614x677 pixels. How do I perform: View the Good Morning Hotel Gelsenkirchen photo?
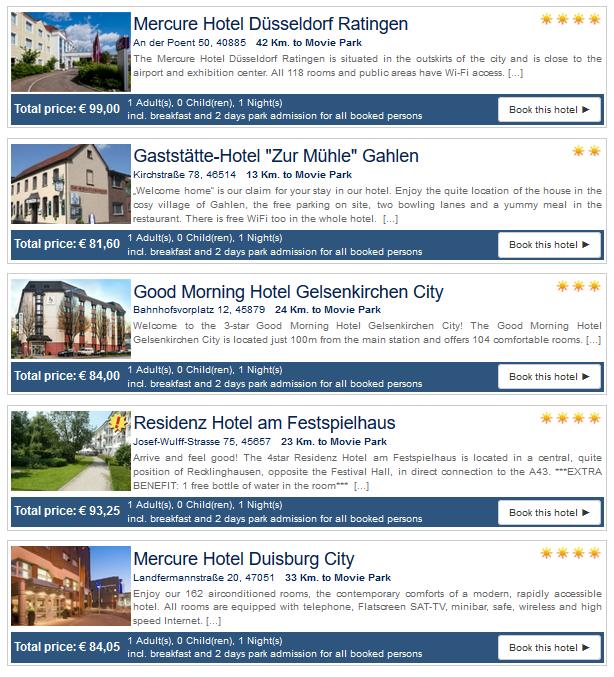pos(70,319)
